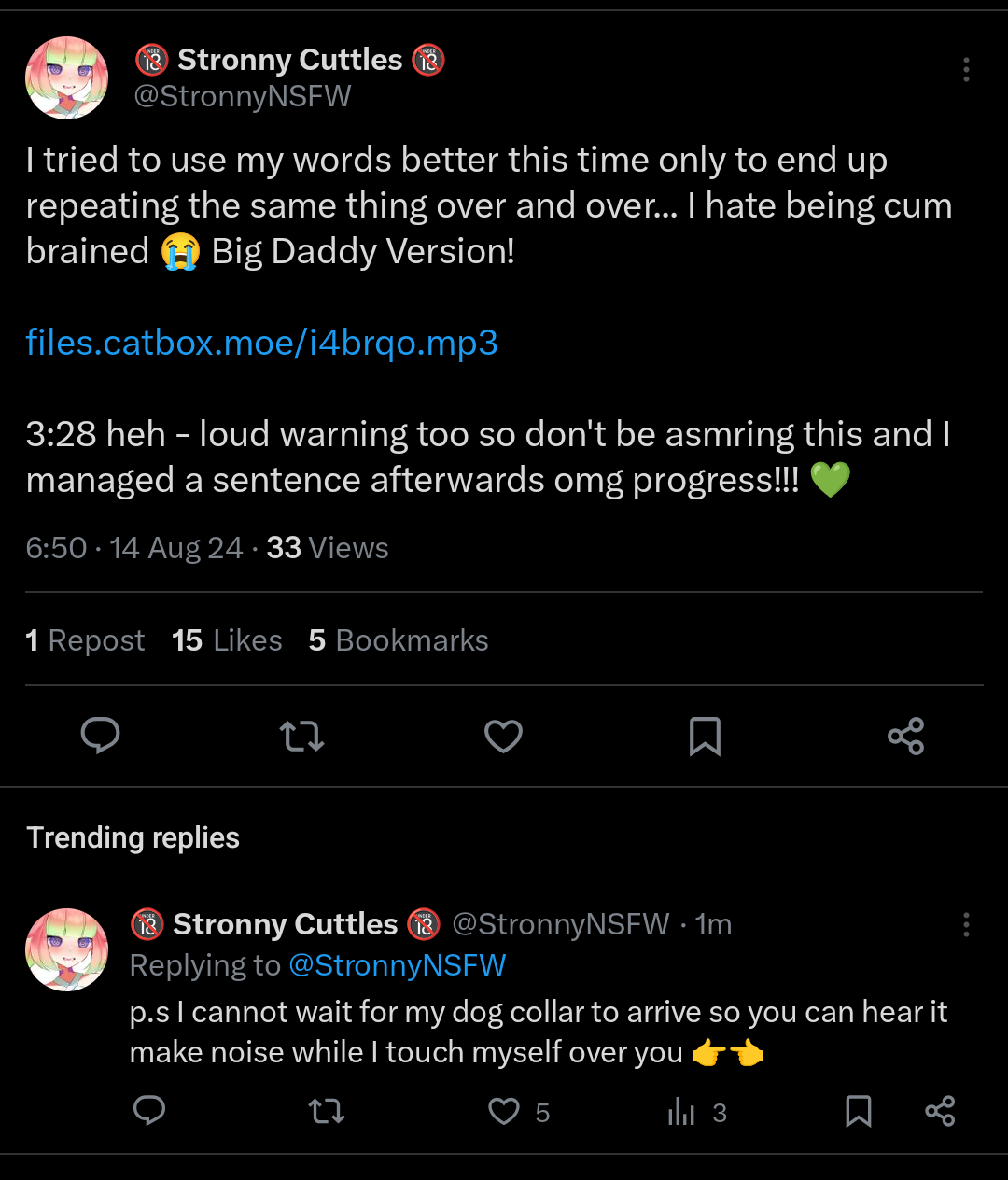Screen dimensions: 1008x1180
Task: Reply to the main post
Action: (x=101, y=737)
